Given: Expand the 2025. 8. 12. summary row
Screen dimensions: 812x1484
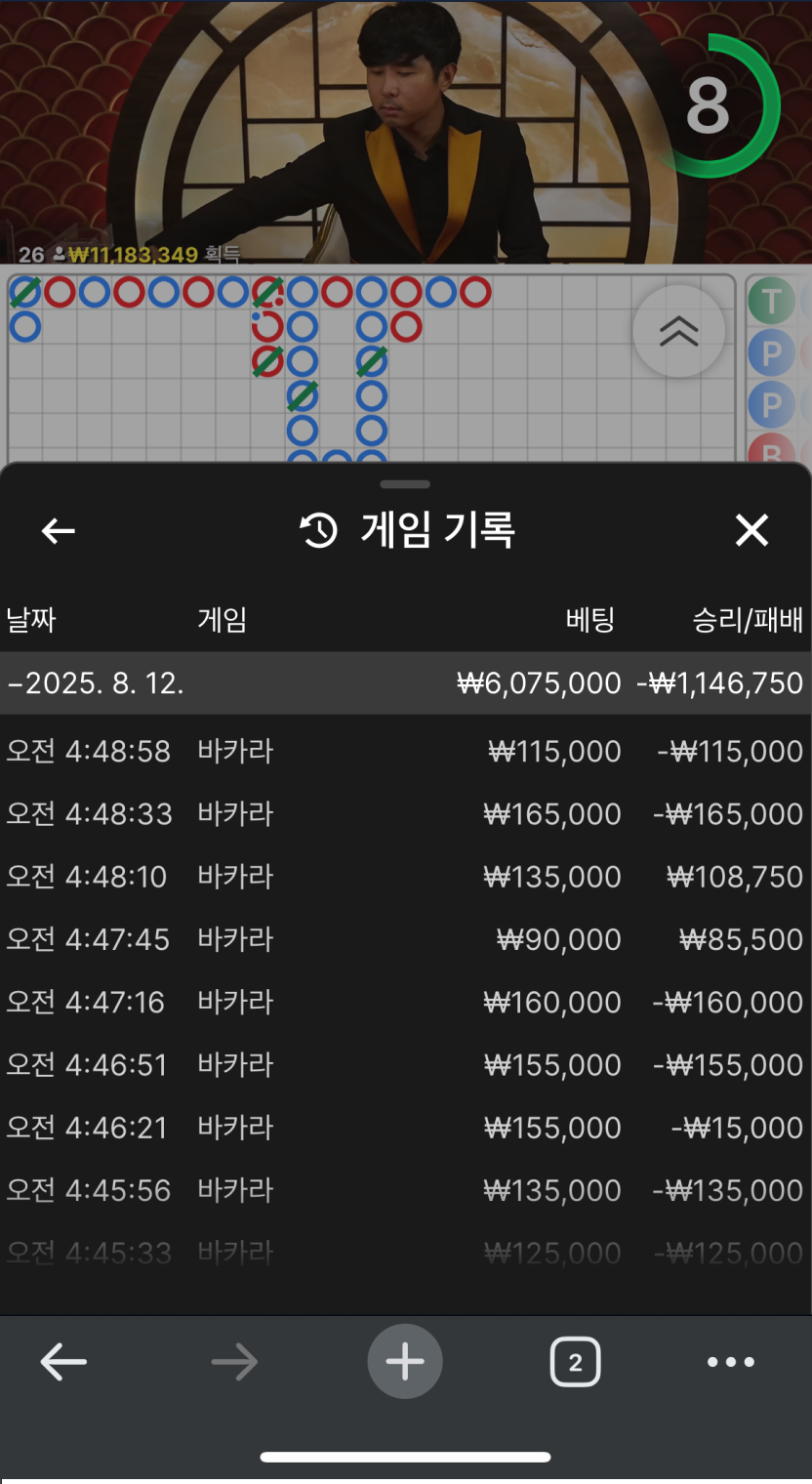Looking at the screenshot, I should 406,682.
